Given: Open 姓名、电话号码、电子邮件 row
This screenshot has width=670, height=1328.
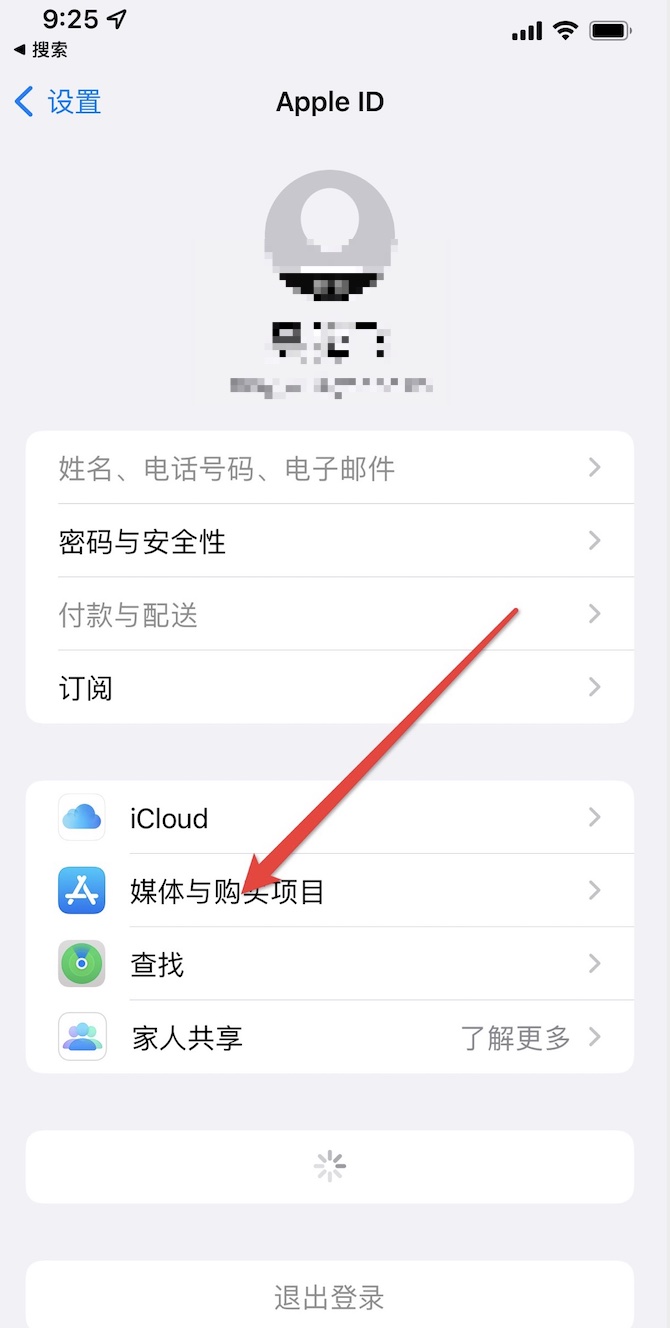Looking at the screenshot, I should click(x=329, y=468).
